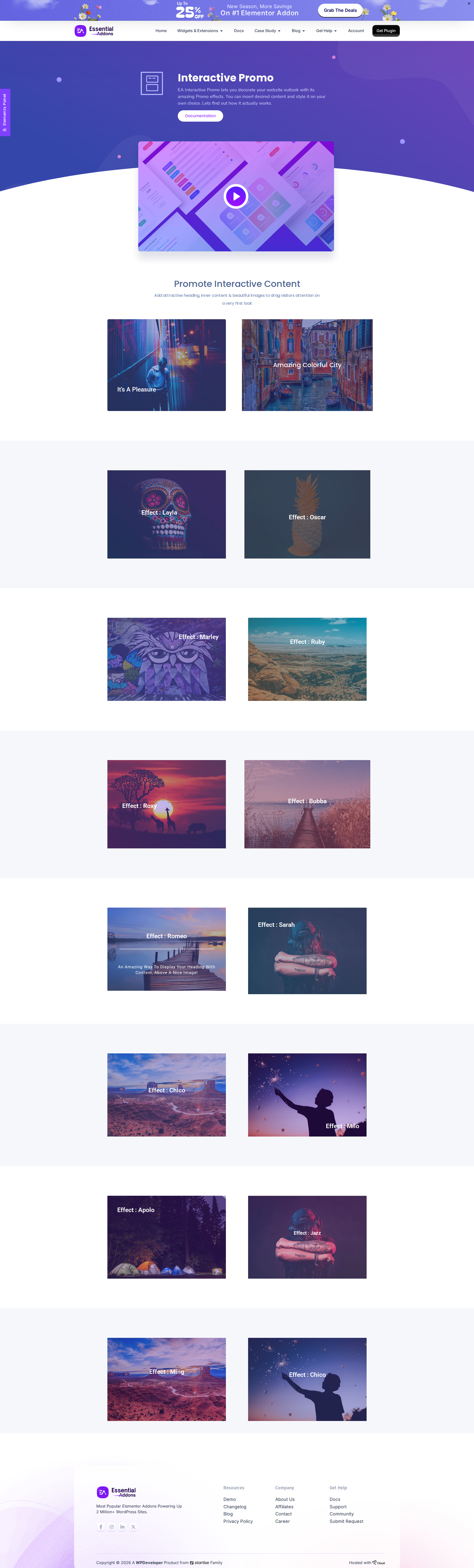474x1568 pixels.
Task: Select the Amazing Colorful City card
Action: coord(307,365)
